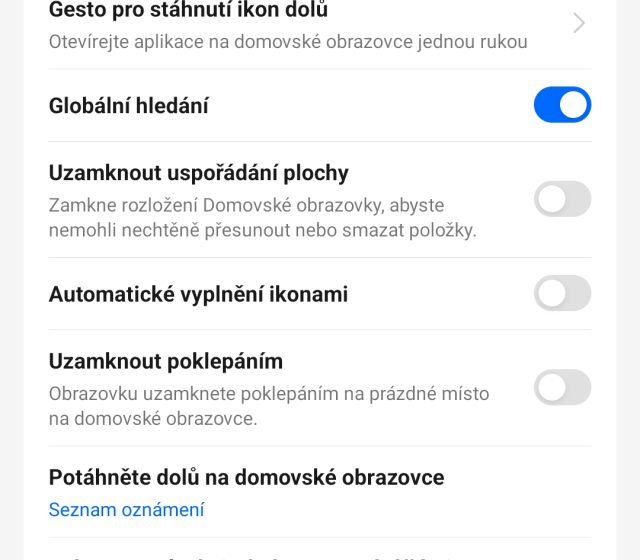This screenshot has width=640, height=560.
Task: Enable Uzamknout uspořádání plochy switch
Action: (562, 199)
